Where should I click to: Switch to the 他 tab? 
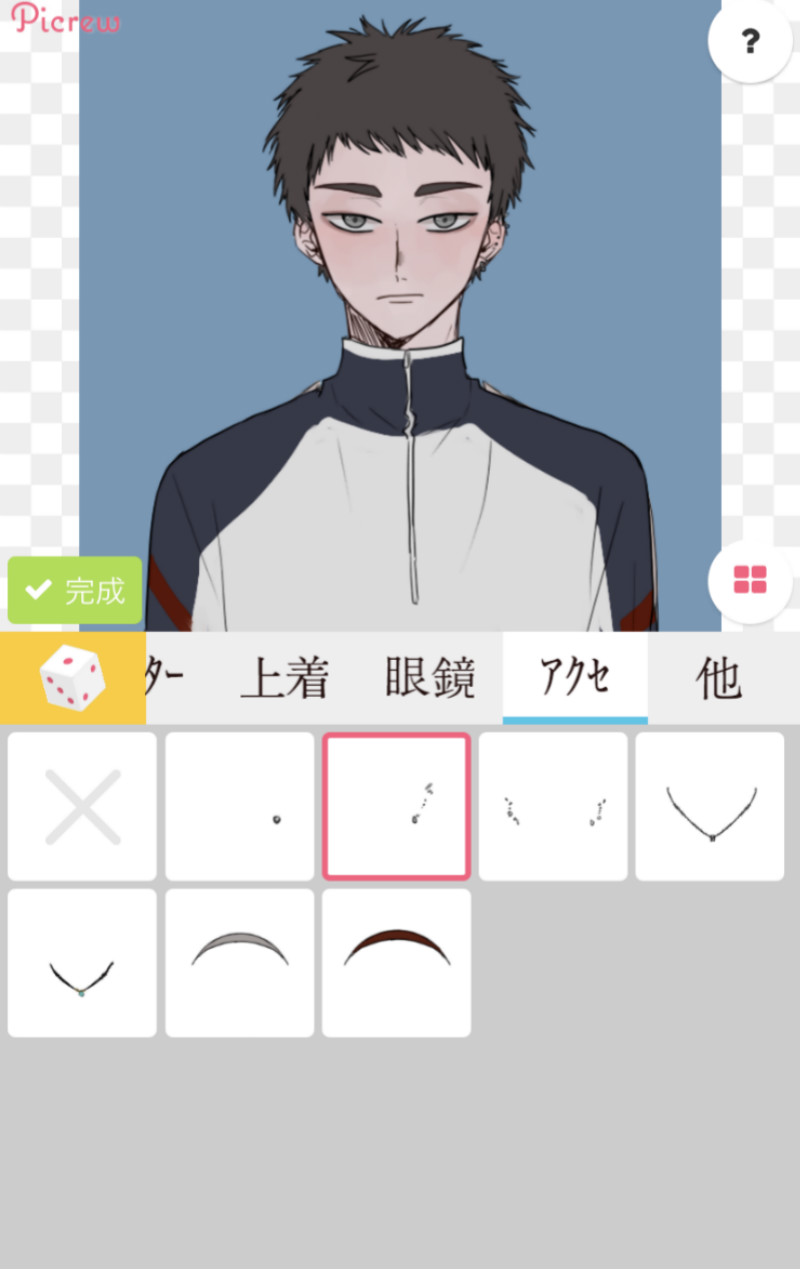point(720,678)
